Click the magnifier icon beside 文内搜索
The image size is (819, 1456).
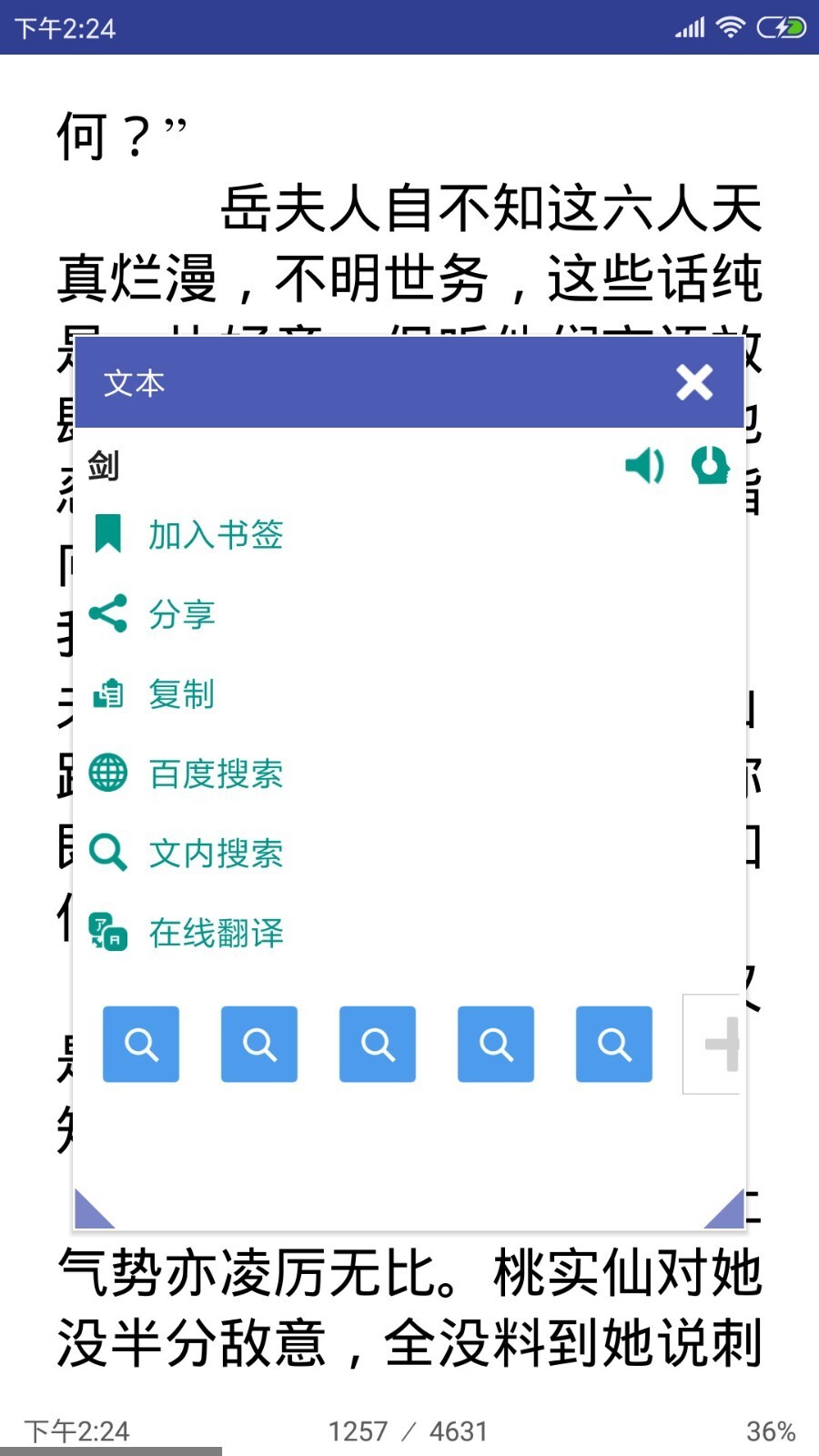108,854
